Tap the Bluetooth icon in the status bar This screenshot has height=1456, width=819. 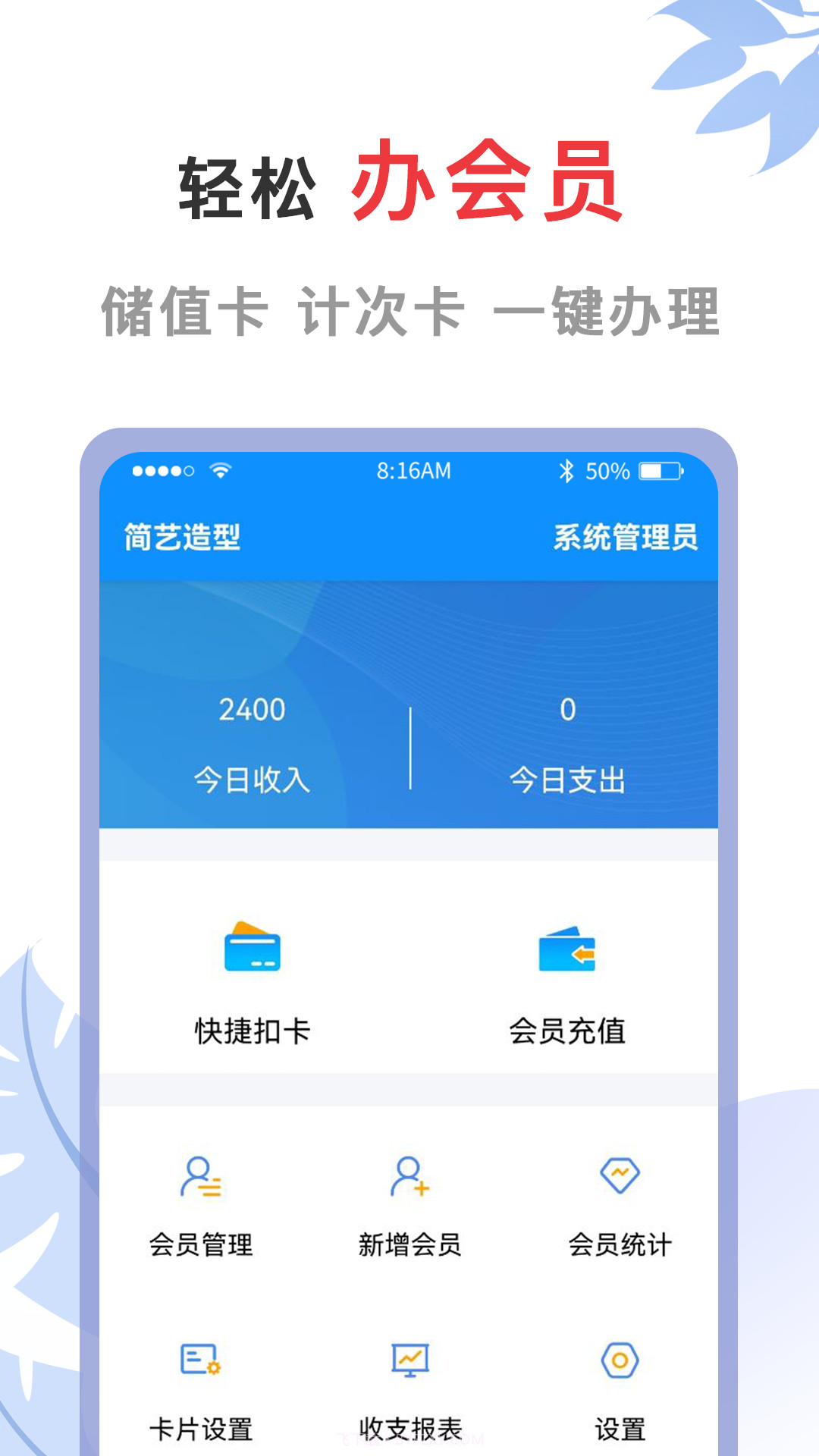coord(565,470)
